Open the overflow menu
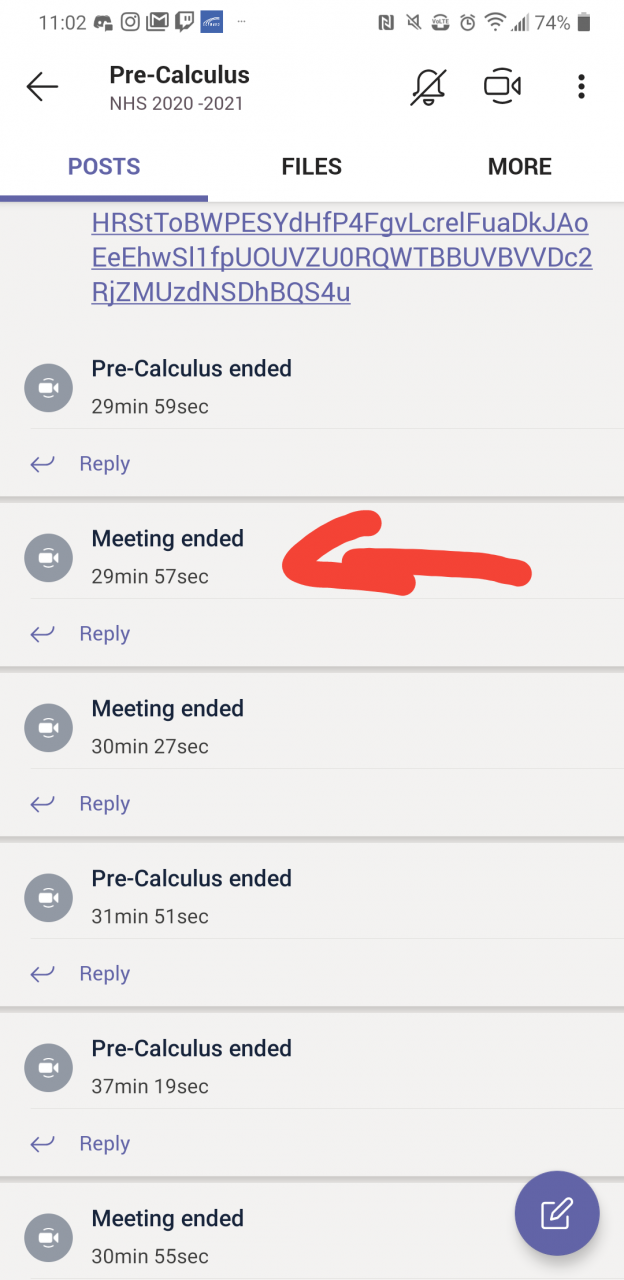Screen dimensions: 624x1280 (581, 87)
